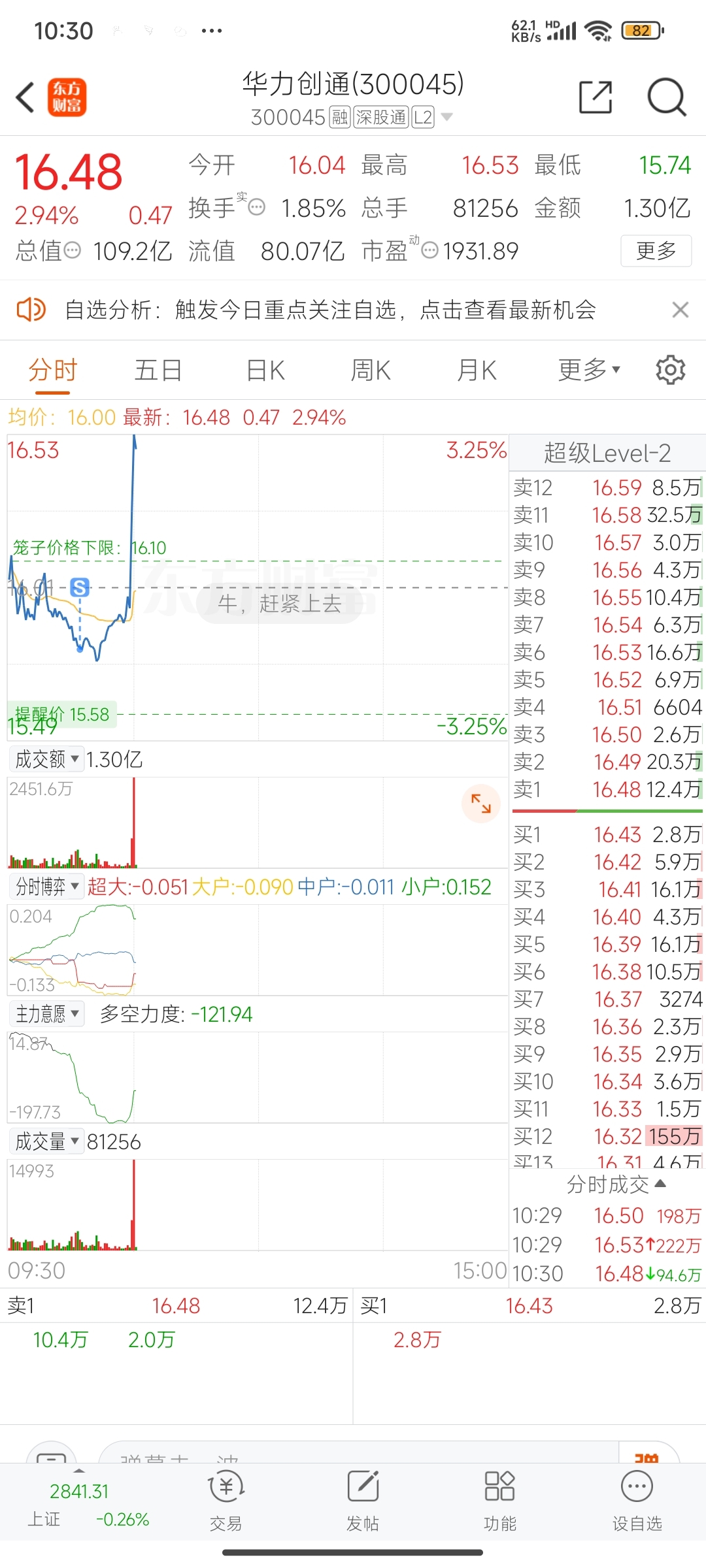Open the share icon at top right
The width and height of the screenshot is (706, 1568).
click(595, 97)
